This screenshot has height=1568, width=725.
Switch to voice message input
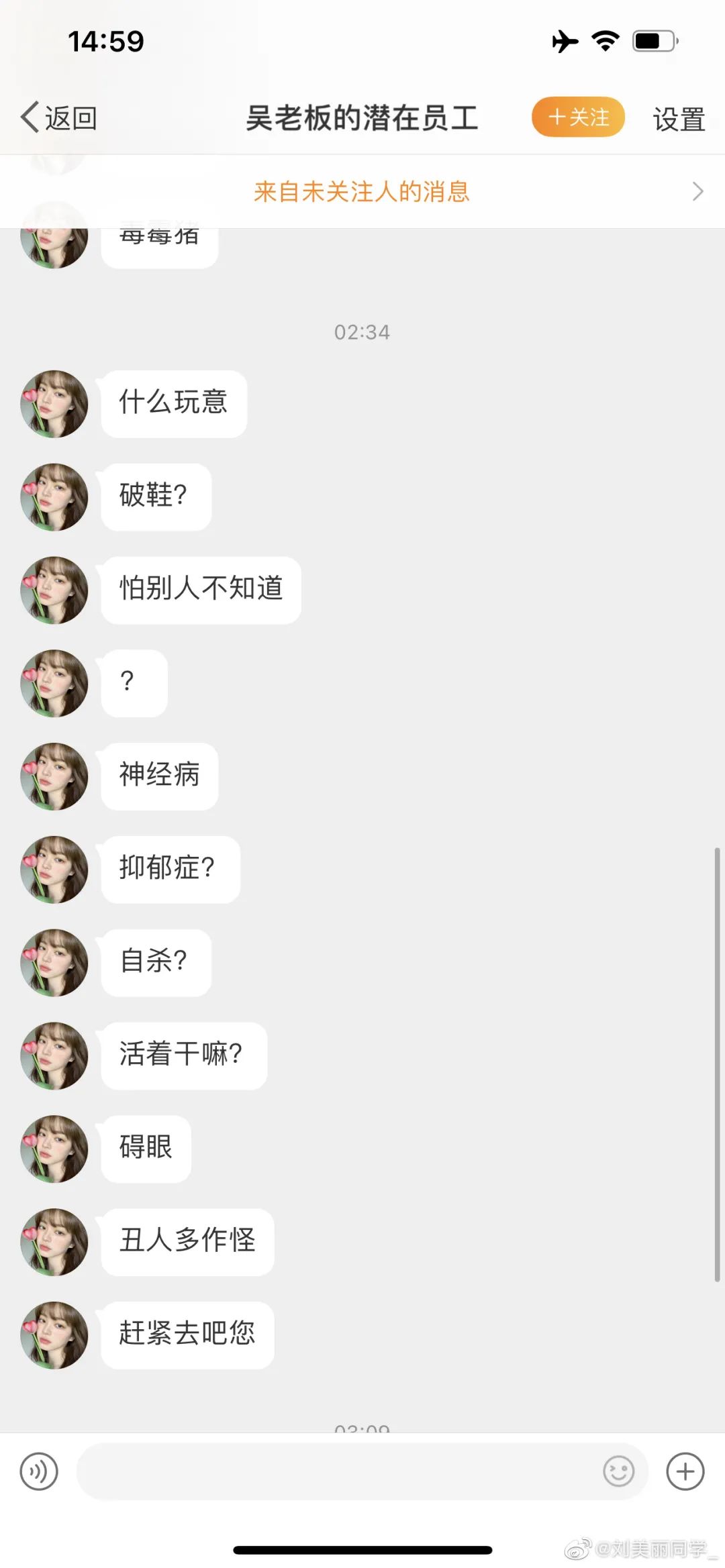point(39,1471)
